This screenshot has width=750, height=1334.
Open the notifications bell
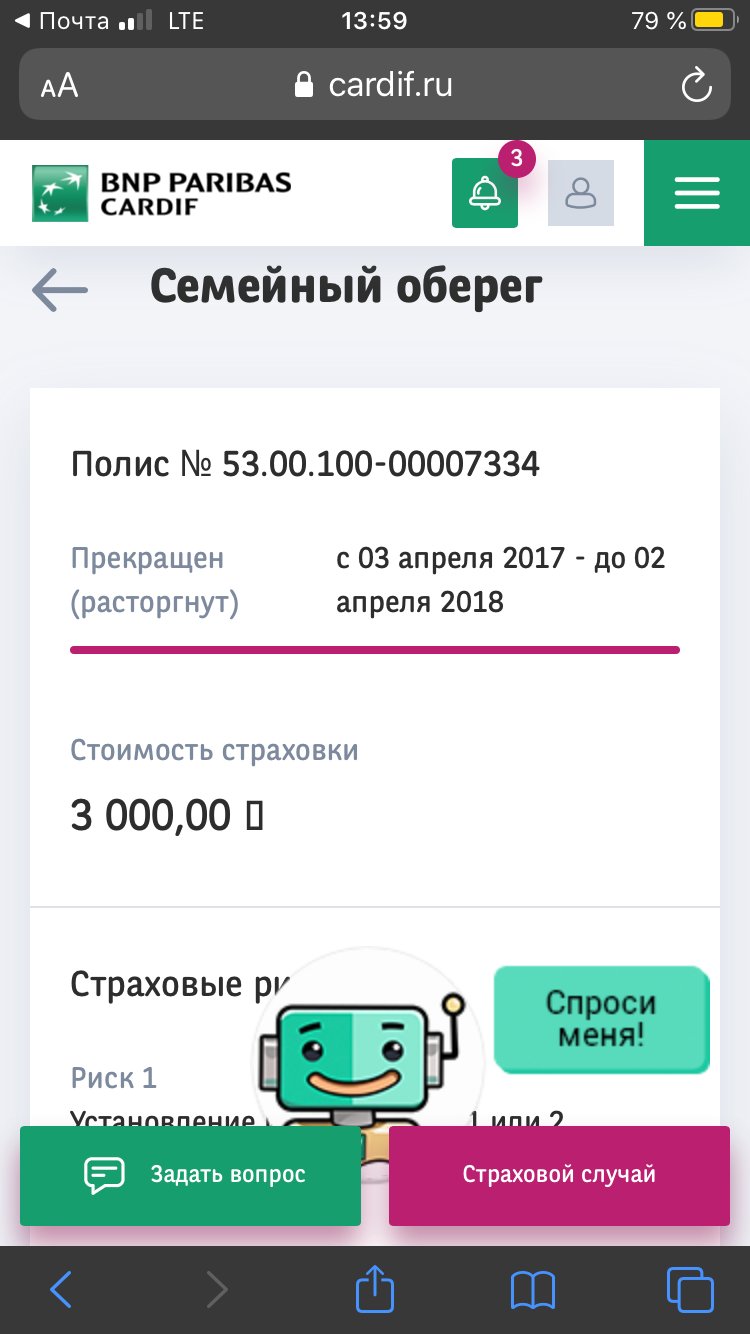coord(485,193)
